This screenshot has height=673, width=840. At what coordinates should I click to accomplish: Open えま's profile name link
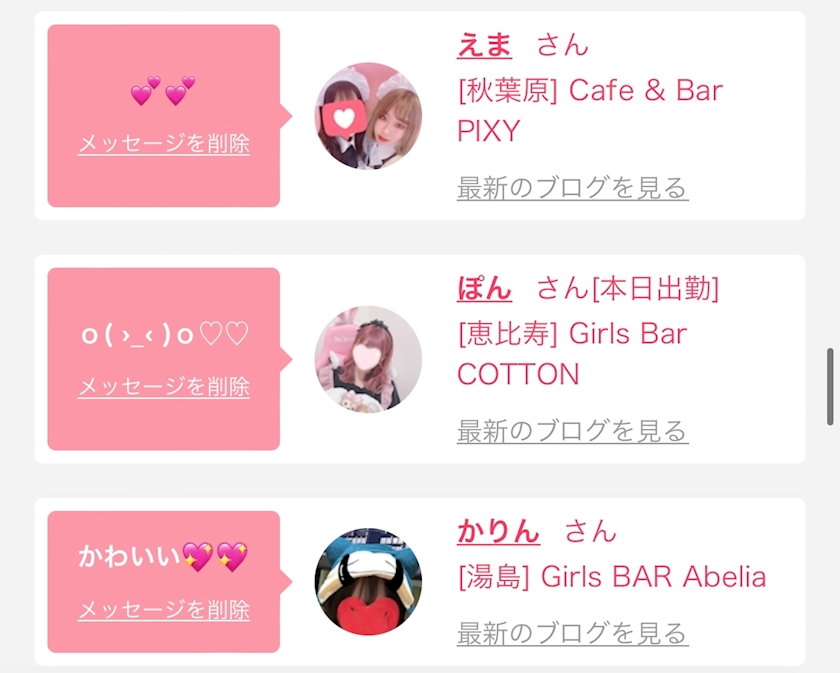tap(484, 45)
